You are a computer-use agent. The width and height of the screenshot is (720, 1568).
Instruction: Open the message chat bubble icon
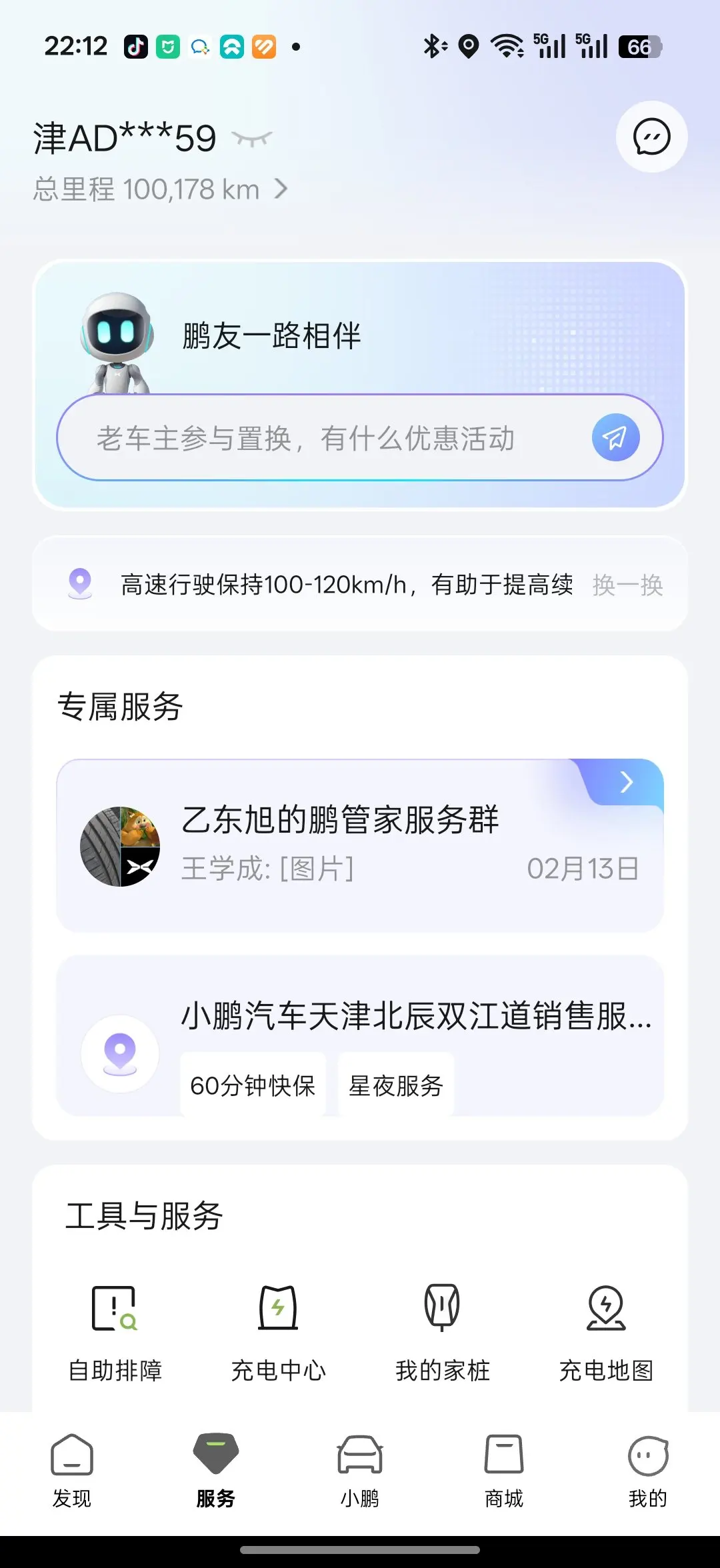point(651,137)
